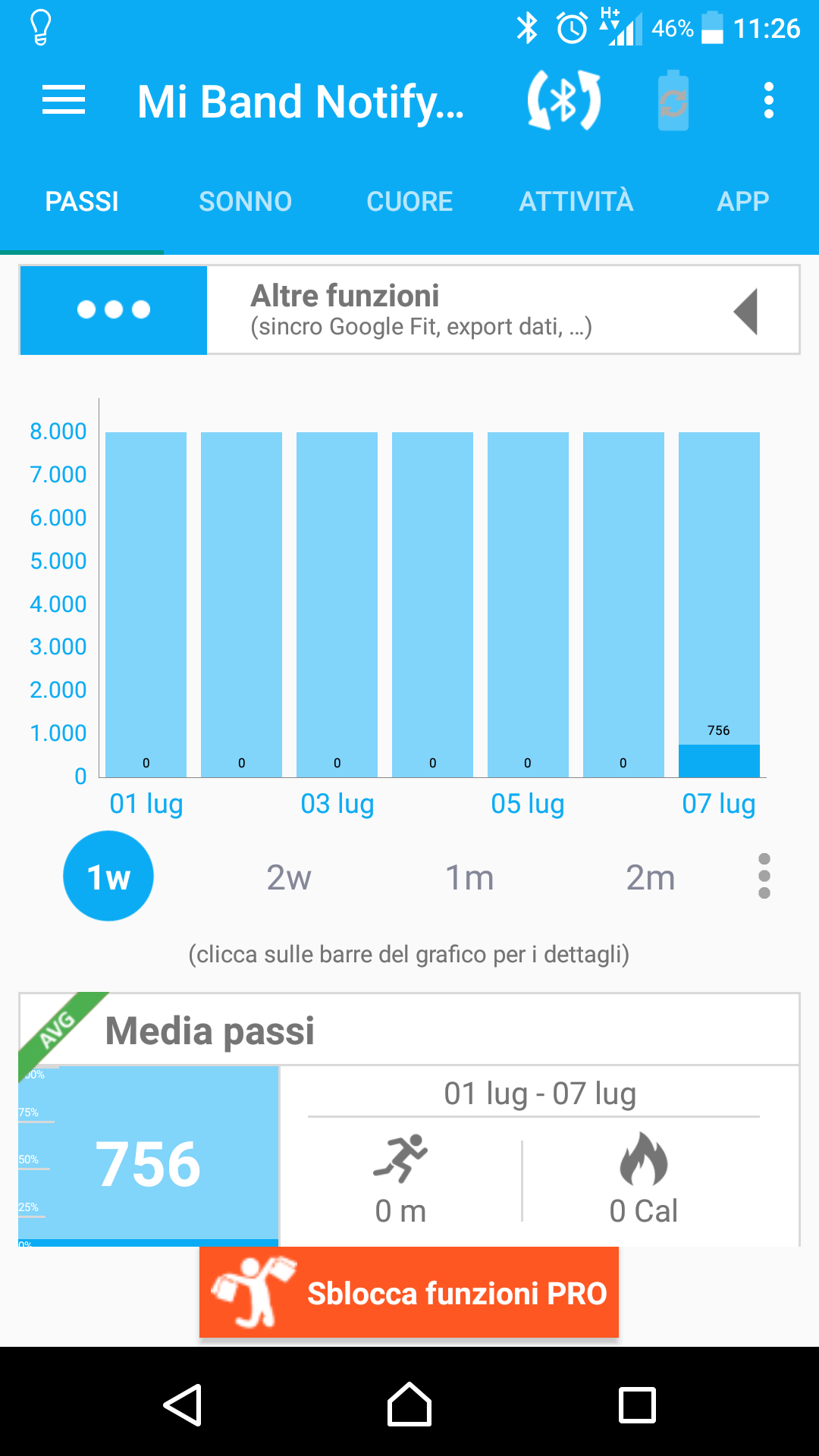The width and height of the screenshot is (819, 1456).
Task: Go to the APP tab
Action: pyautogui.click(x=742, y=202)
